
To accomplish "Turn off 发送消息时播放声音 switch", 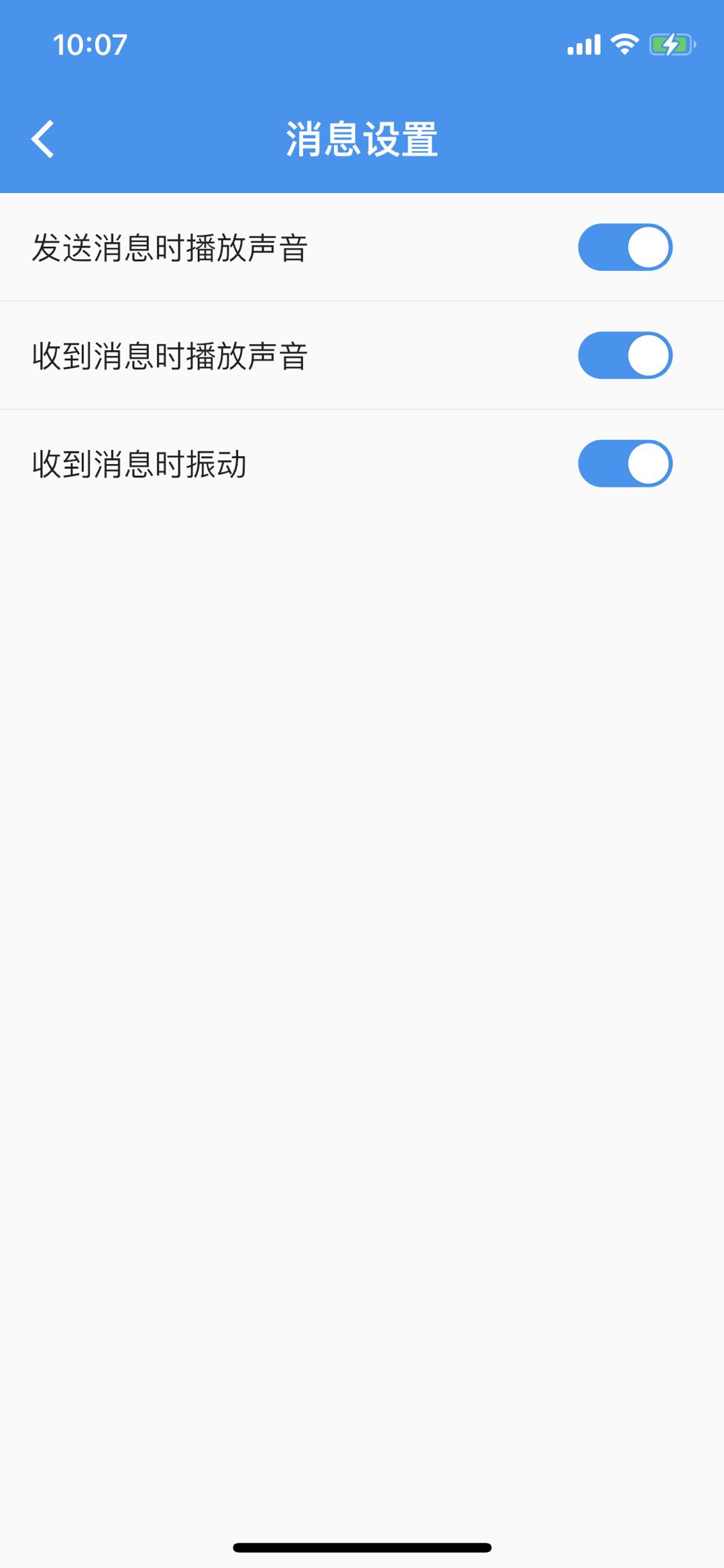I will point(625,247).
